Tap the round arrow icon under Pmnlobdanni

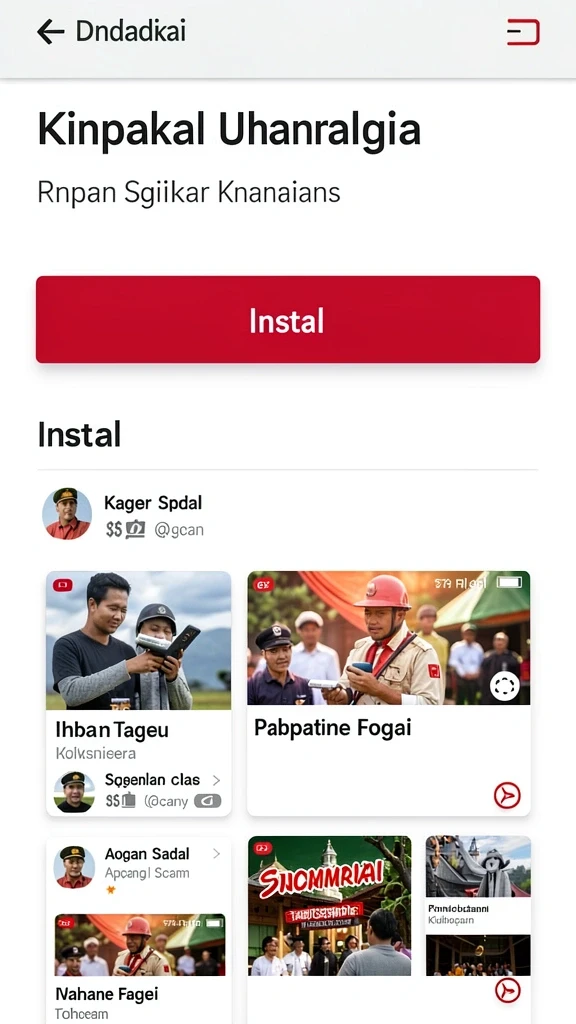click(x=507, y=991)
